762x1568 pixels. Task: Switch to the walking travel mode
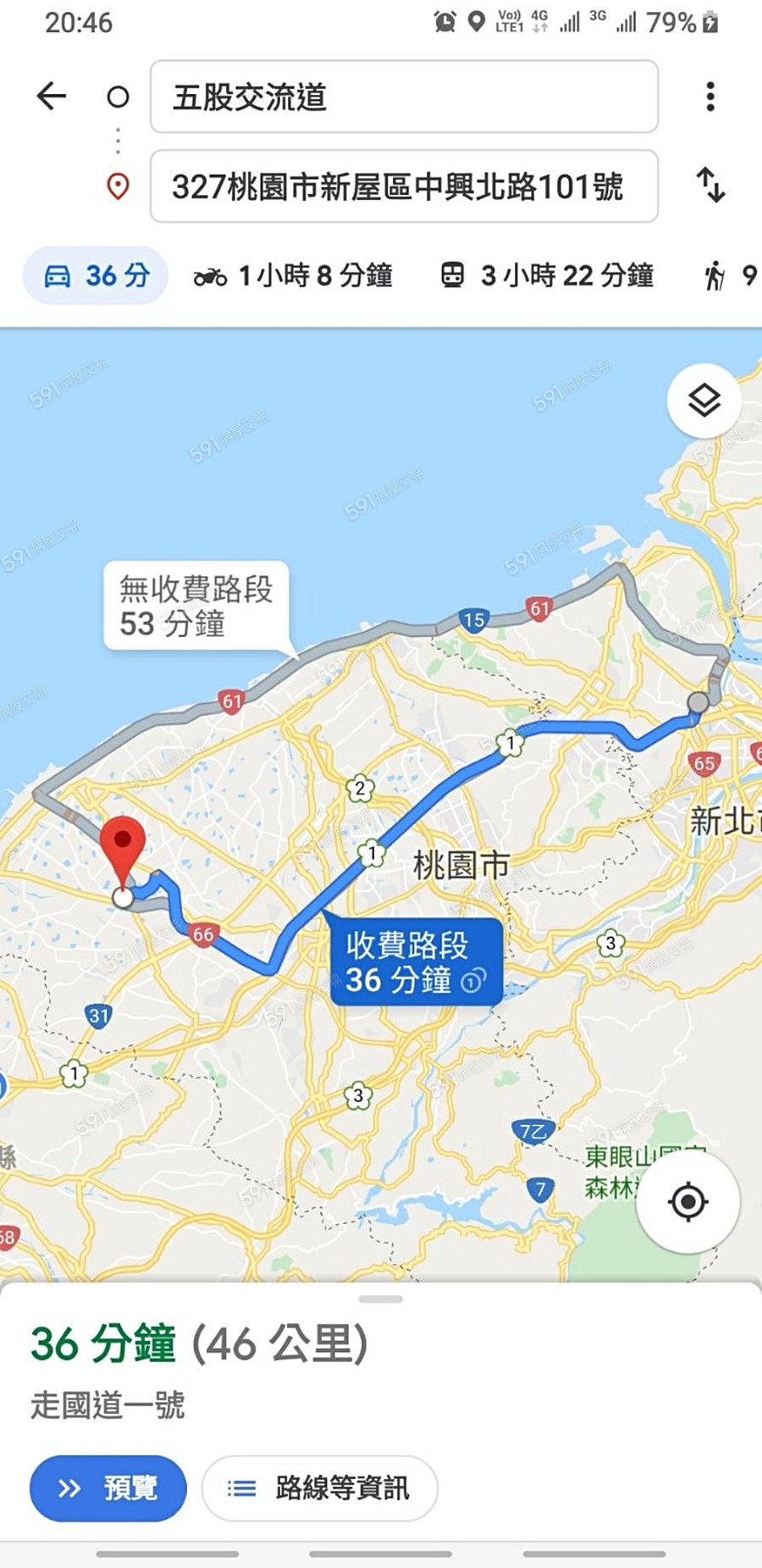(x=730, y=275)
